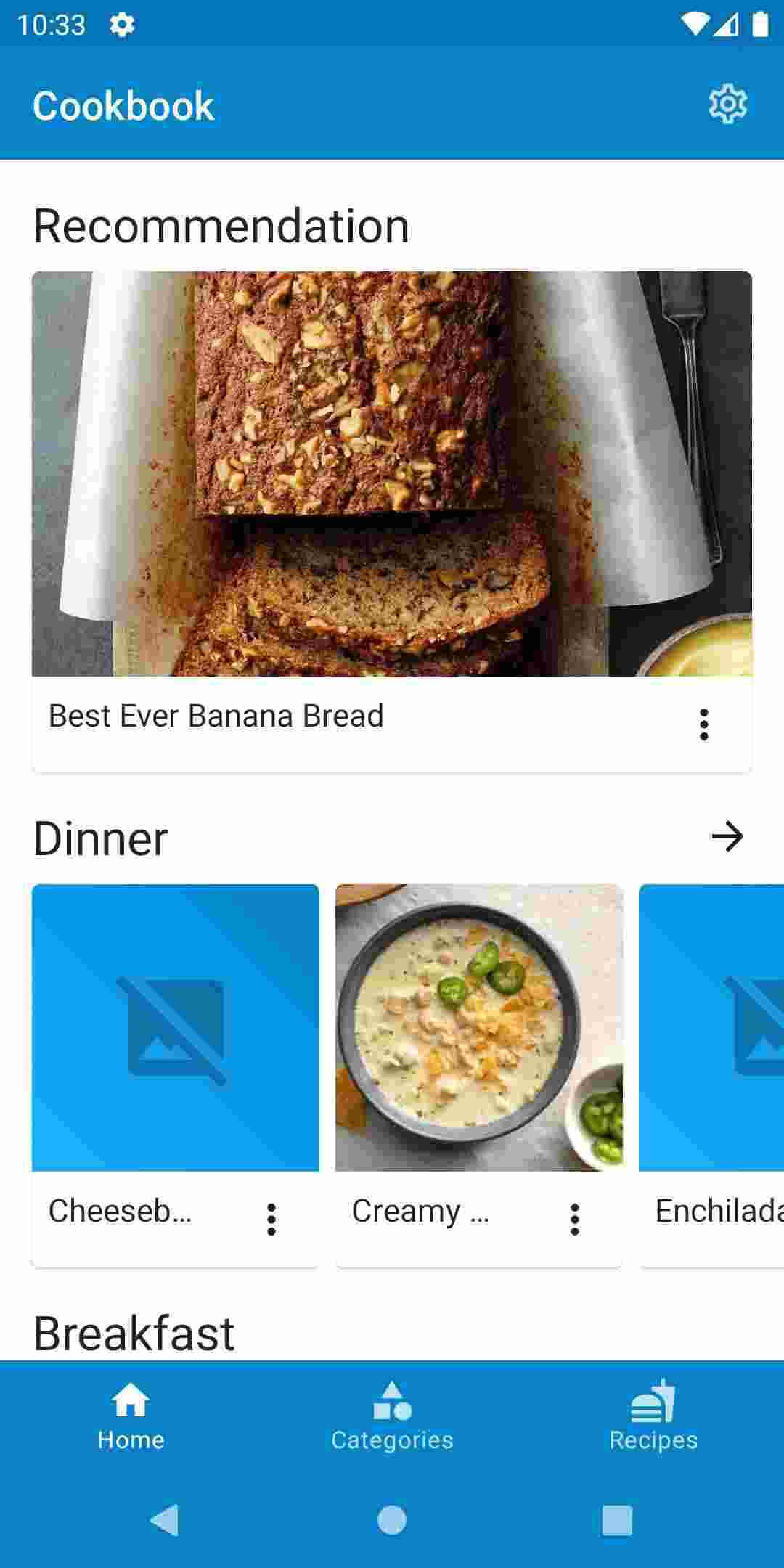
Task: Go back using the system back button
Action: pyautogui.click(x=166, y=1519)
